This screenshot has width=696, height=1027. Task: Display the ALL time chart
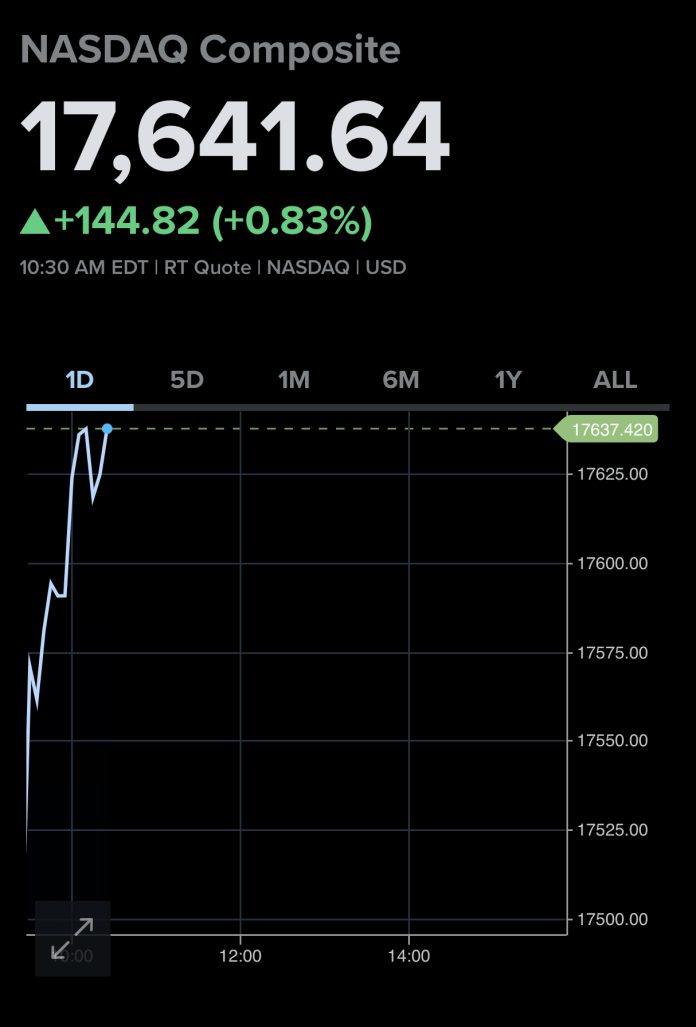tap(615, 380)
